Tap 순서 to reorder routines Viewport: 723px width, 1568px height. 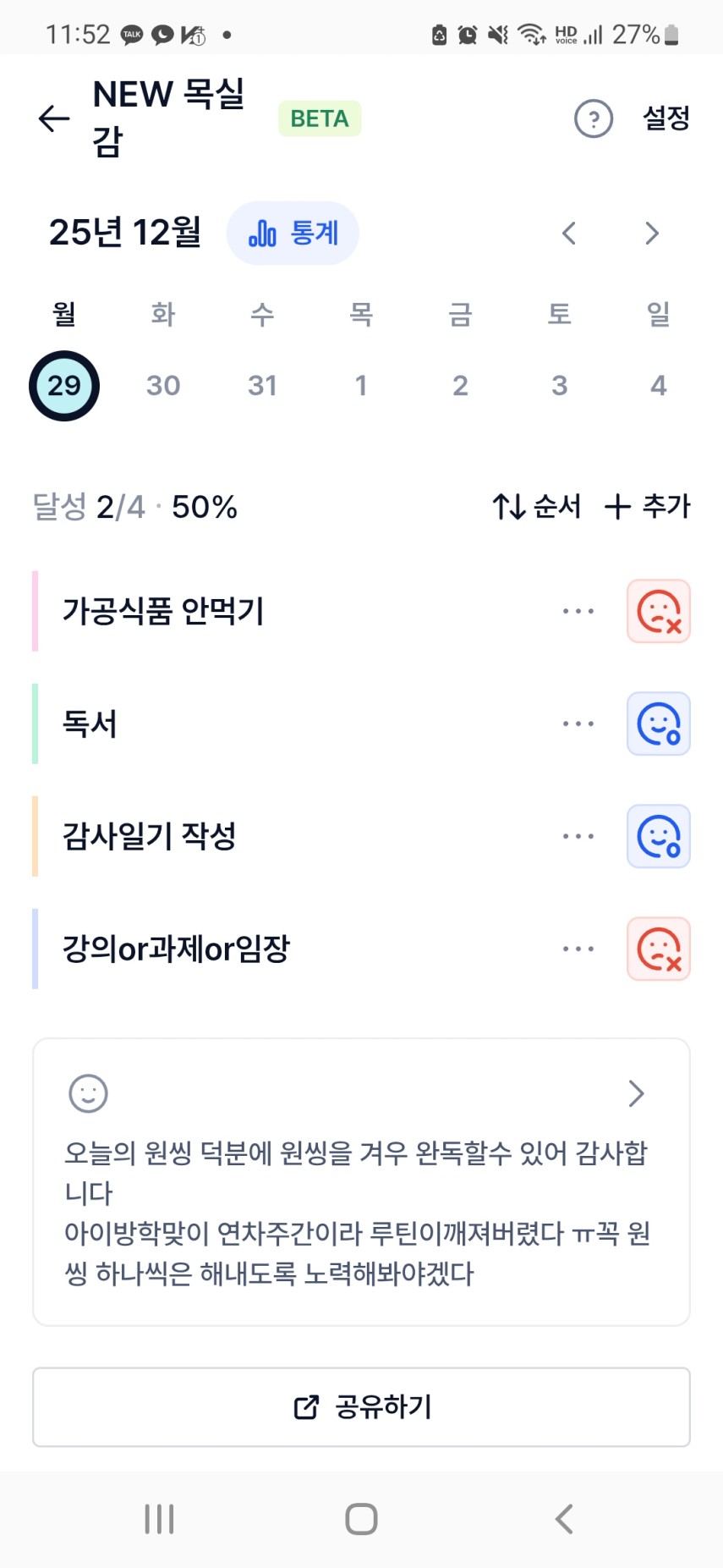[537, 507]
